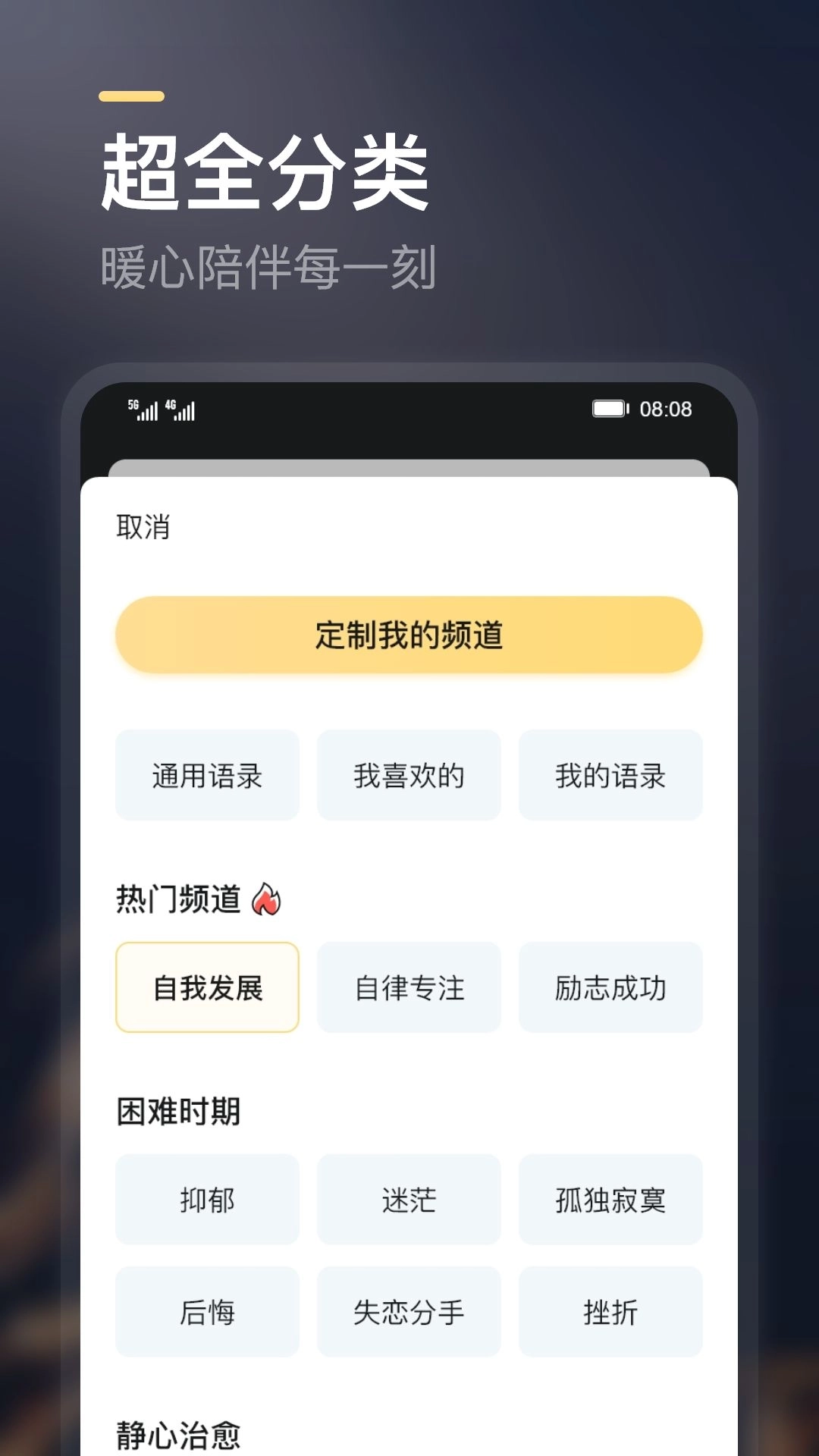The image size is (819, 1456).
Task: Select the 失恋分手 channel
Action: (409, 1313)
